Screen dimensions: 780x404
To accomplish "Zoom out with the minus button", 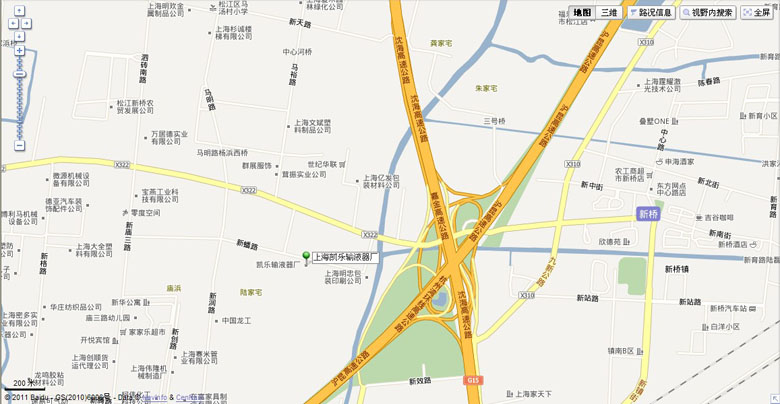I will point(20,145).
